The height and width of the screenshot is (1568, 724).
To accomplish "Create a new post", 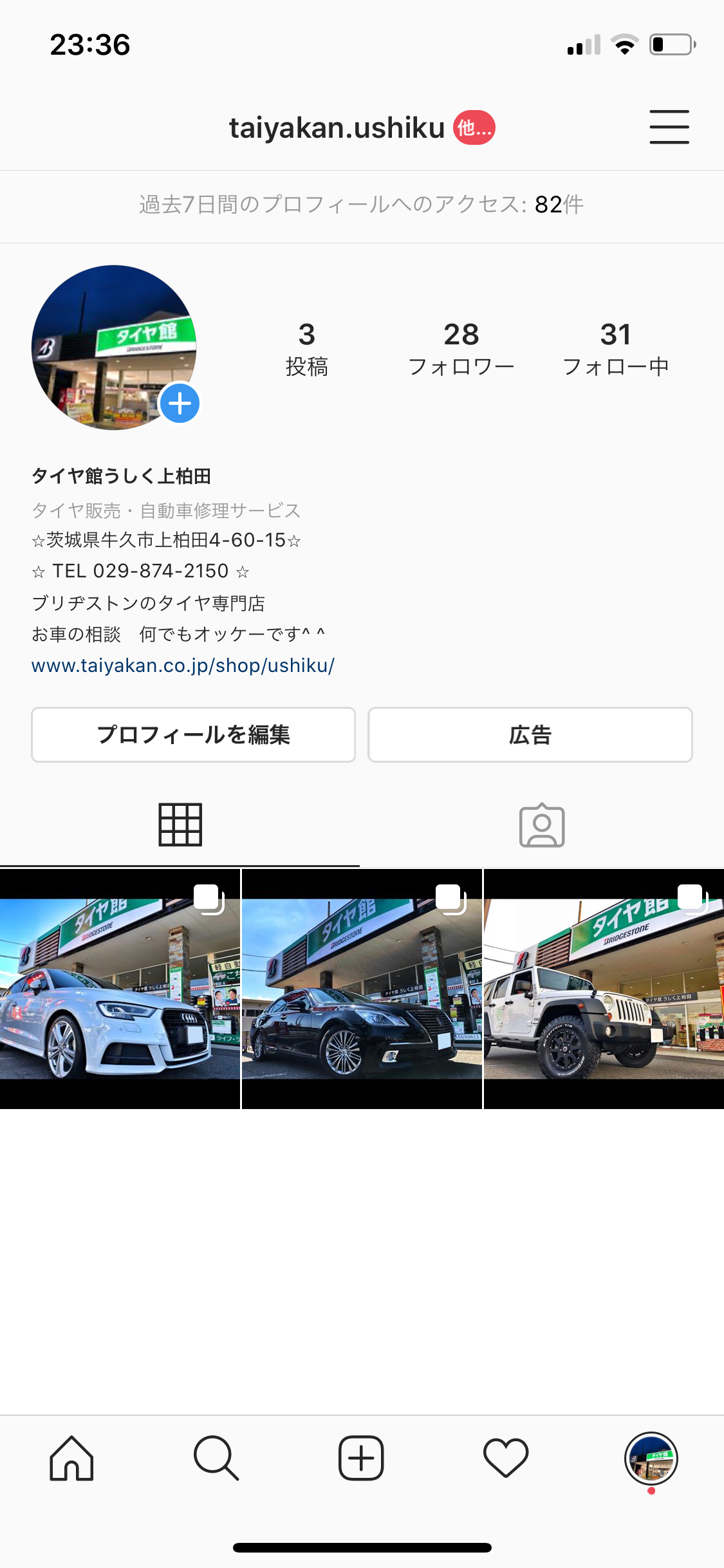I will click(361, 1459).
